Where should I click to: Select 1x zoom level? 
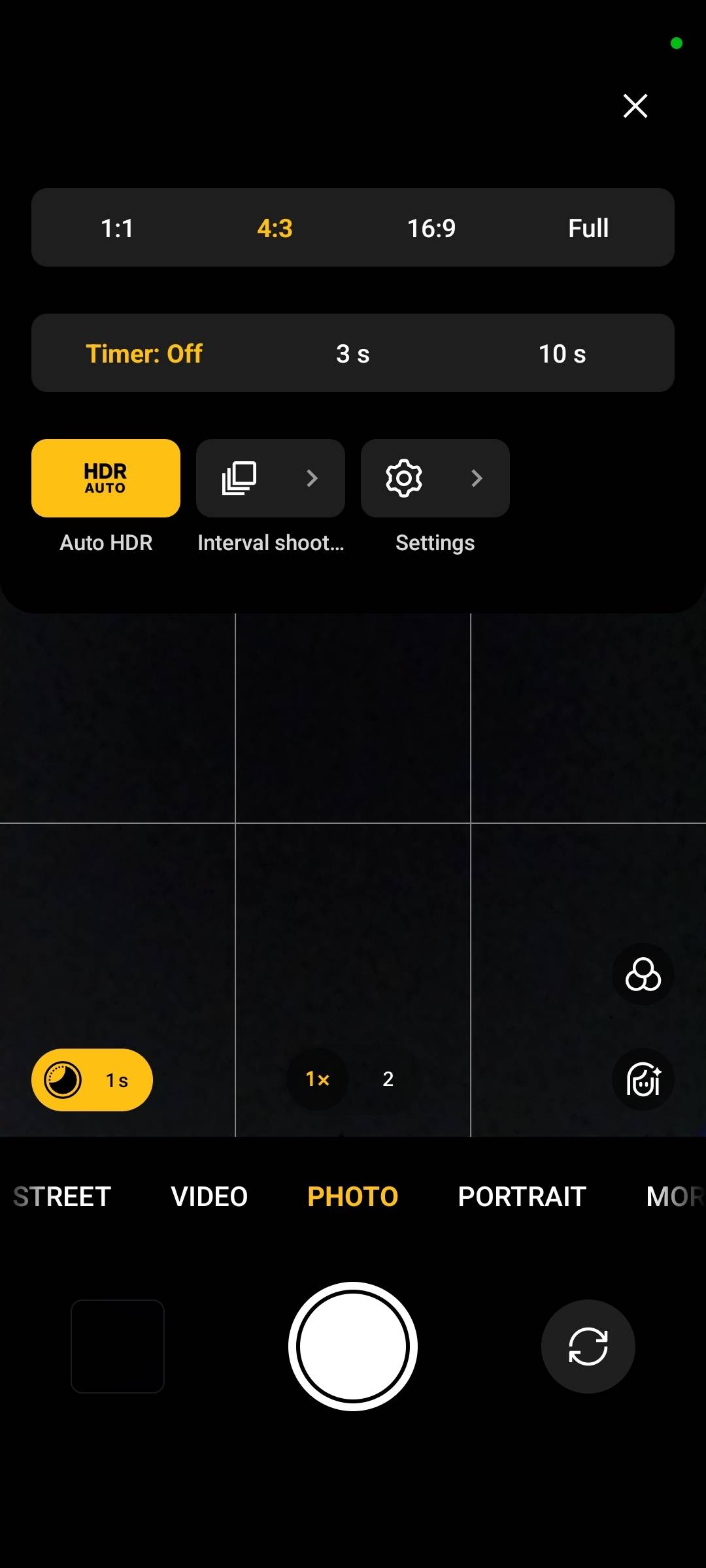316,1079
